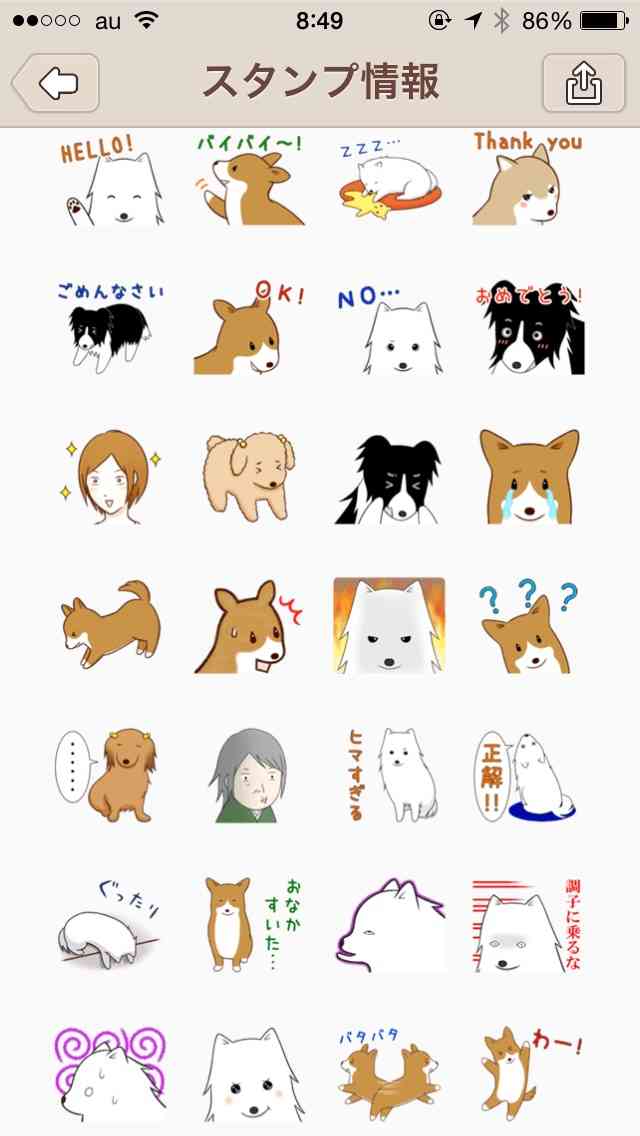
Task: Select the 調子に乗るな sticker
Action: [x=528, y=924]
